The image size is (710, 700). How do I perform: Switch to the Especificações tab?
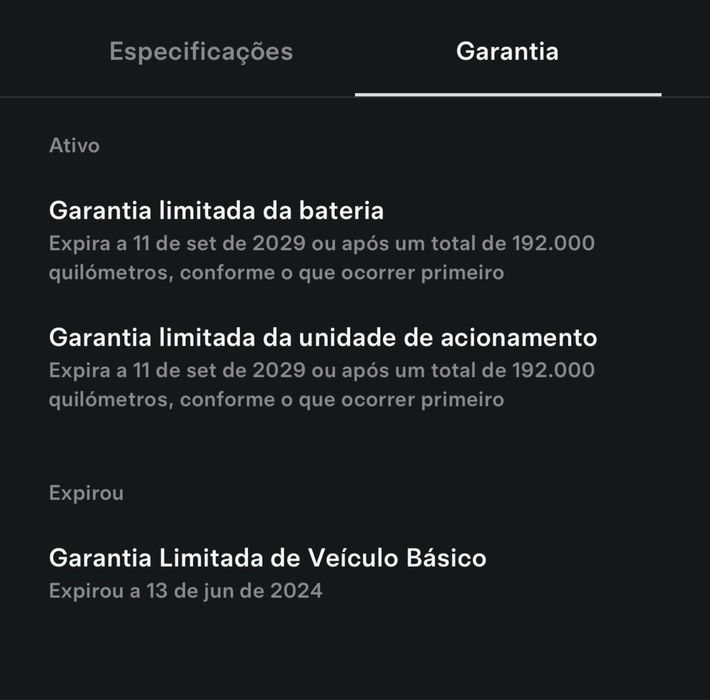coord(201,52)
